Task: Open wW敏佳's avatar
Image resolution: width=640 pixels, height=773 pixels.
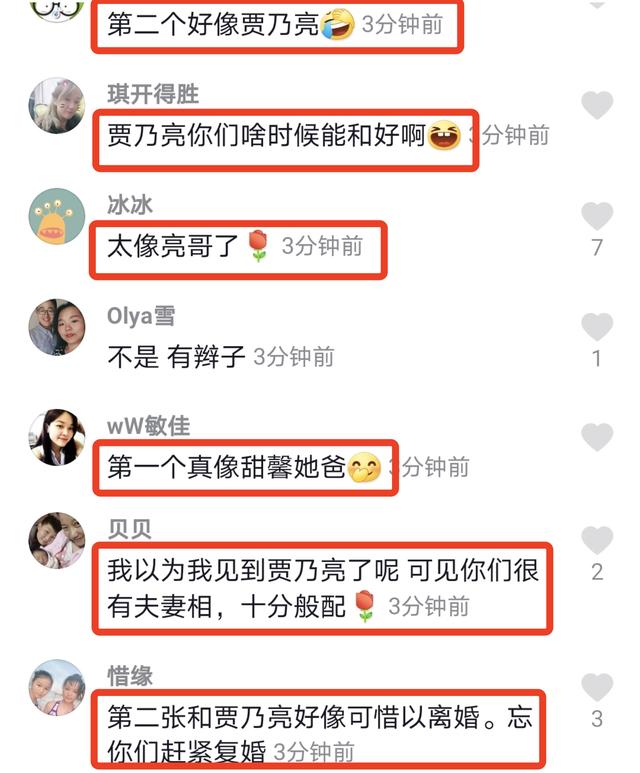Action: (57, 437)
